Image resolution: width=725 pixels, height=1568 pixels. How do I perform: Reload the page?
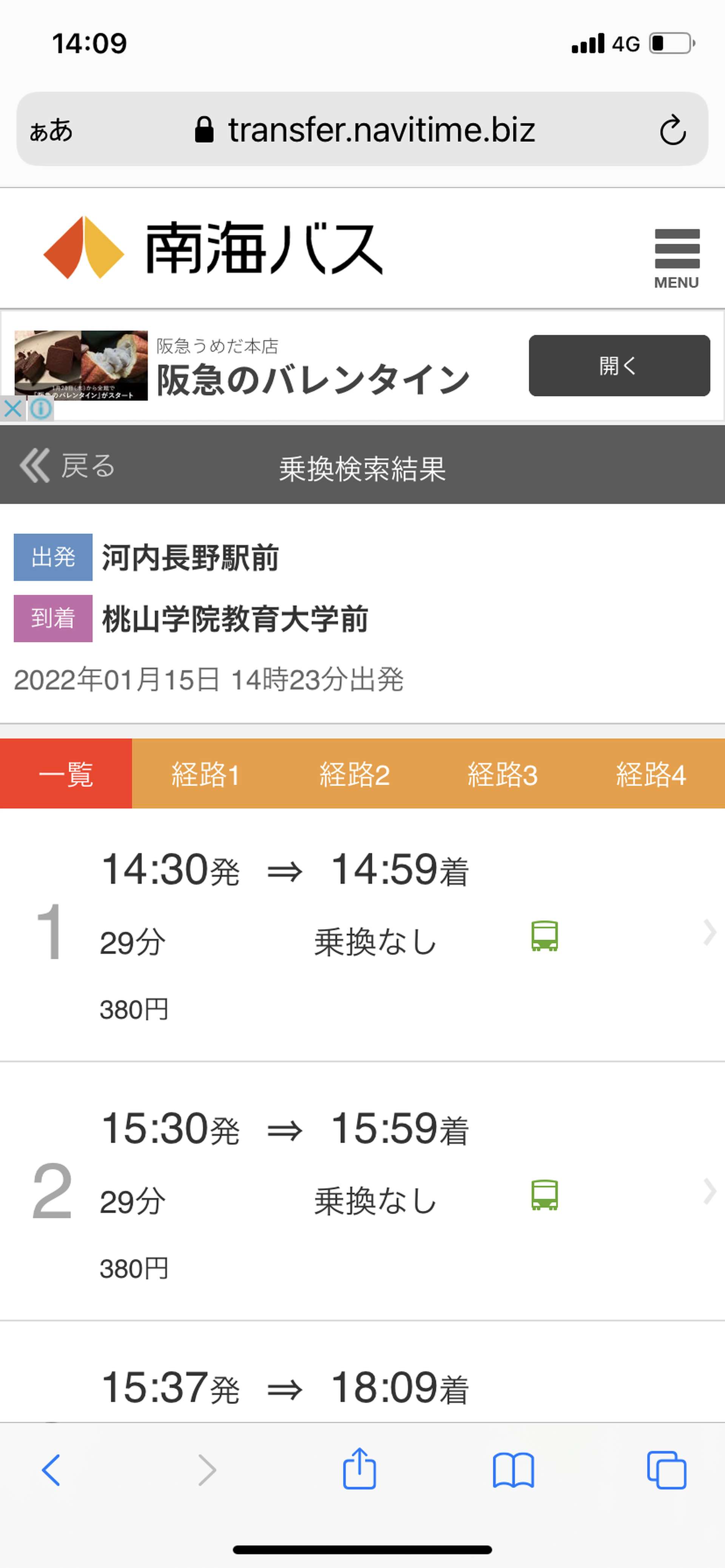point(673,130)
